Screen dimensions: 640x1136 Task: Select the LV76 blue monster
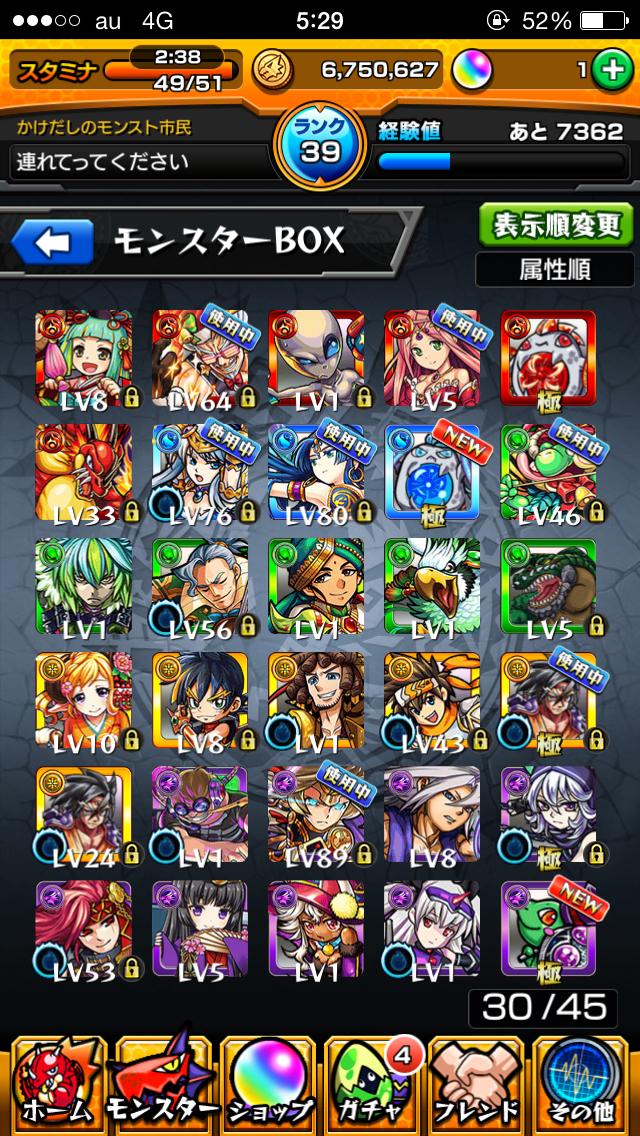200,472
